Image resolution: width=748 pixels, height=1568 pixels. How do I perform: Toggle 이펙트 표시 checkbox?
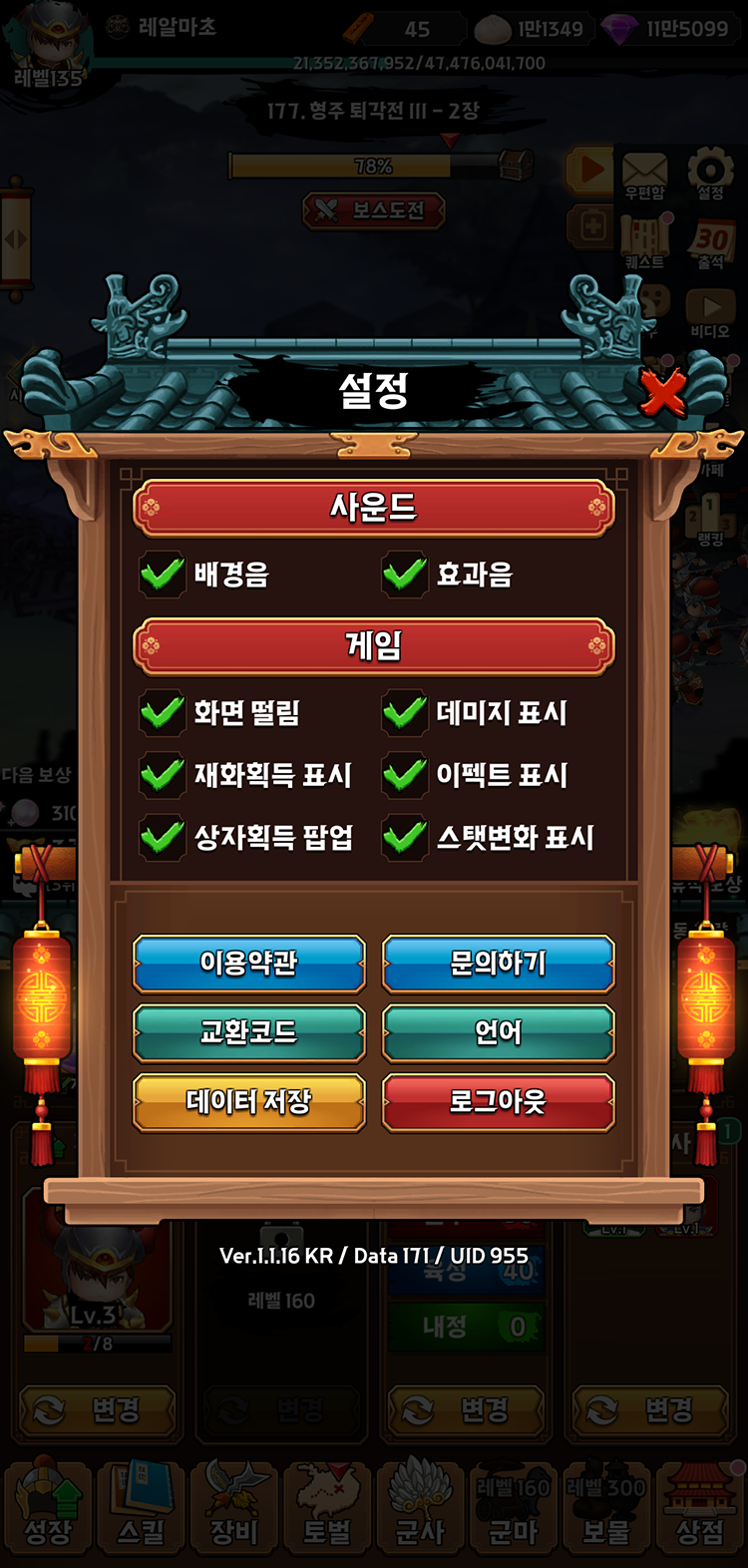coord(405,775)
